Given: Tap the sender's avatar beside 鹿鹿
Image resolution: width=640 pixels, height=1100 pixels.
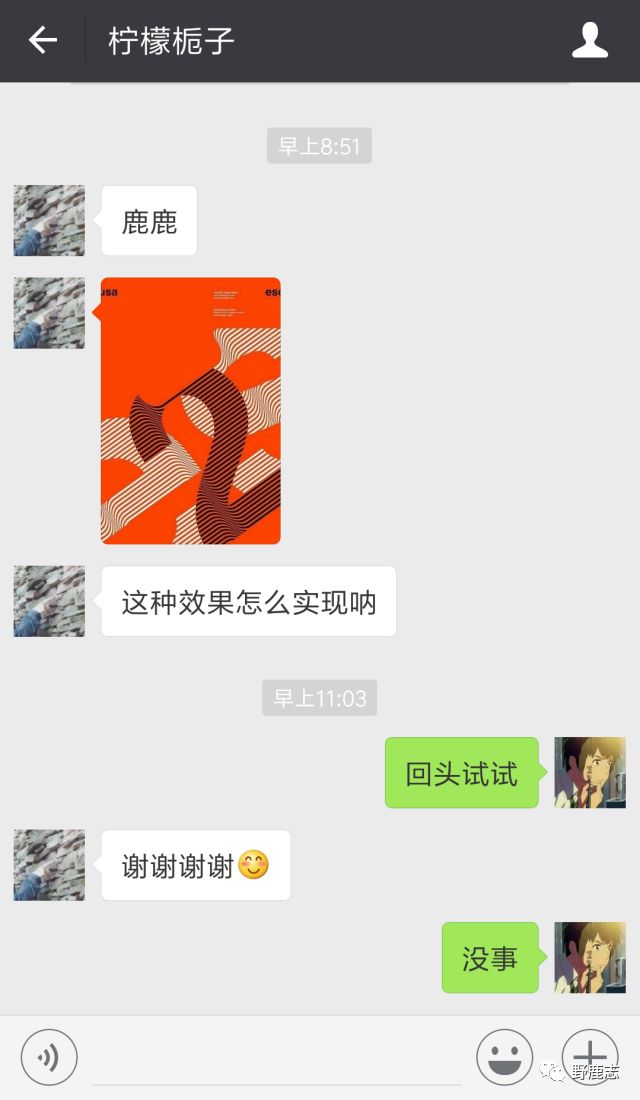Looking at the screenshot, I should pos(49,220).
